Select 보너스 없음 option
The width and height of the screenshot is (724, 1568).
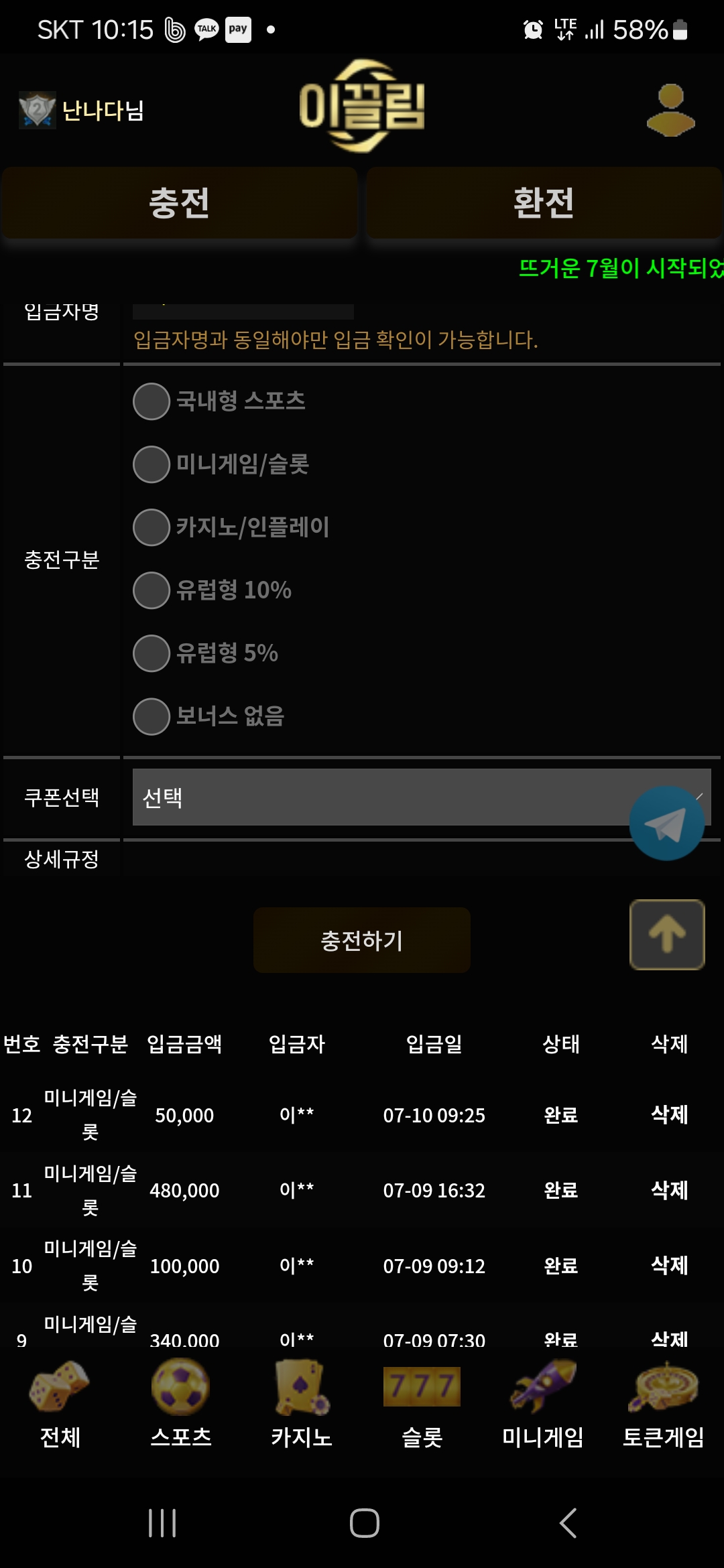[x=152, y=716]
